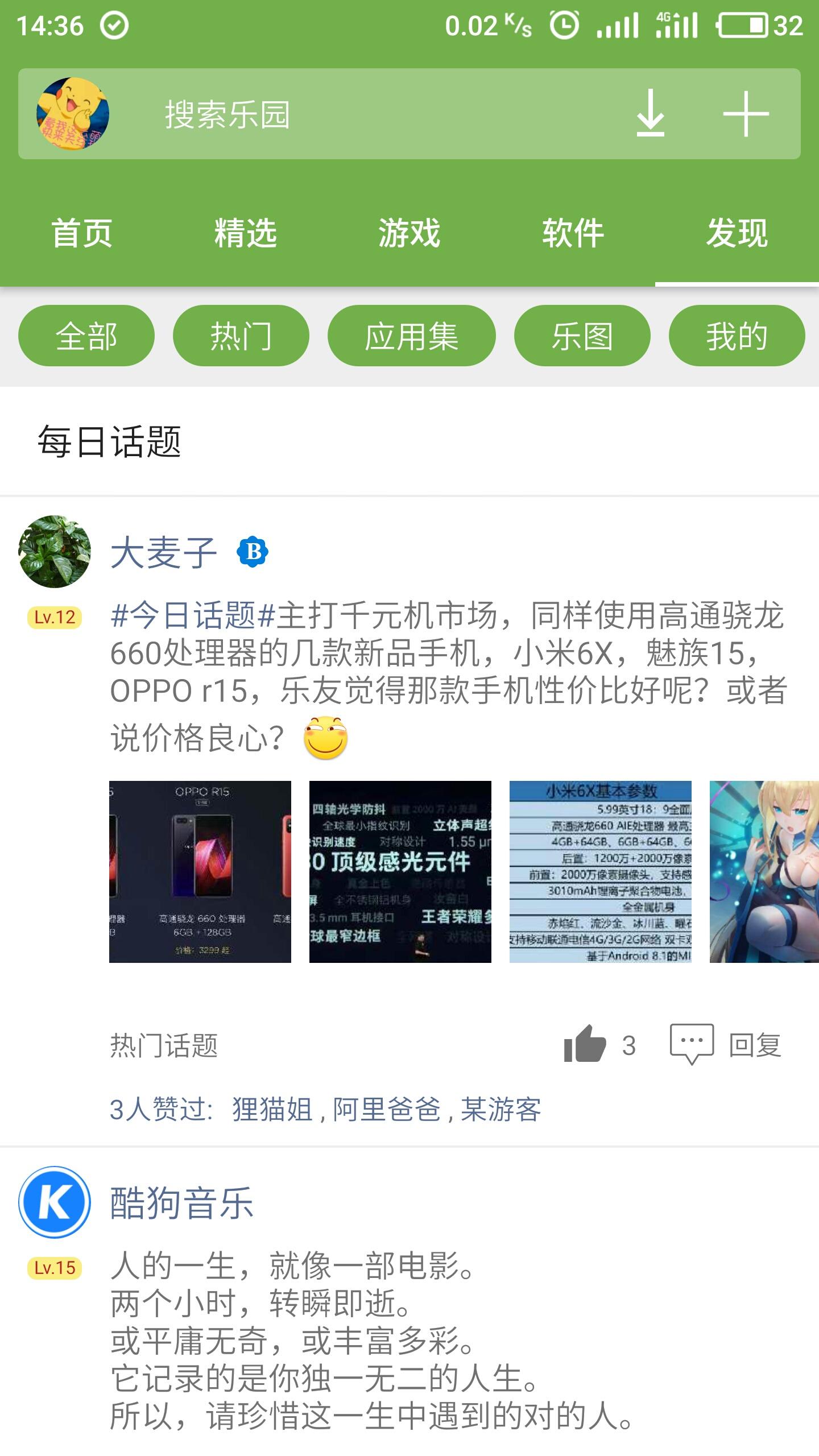Select the 乐图 filter chip
This screenshot has height=1456, width=819.
(582, 336)
